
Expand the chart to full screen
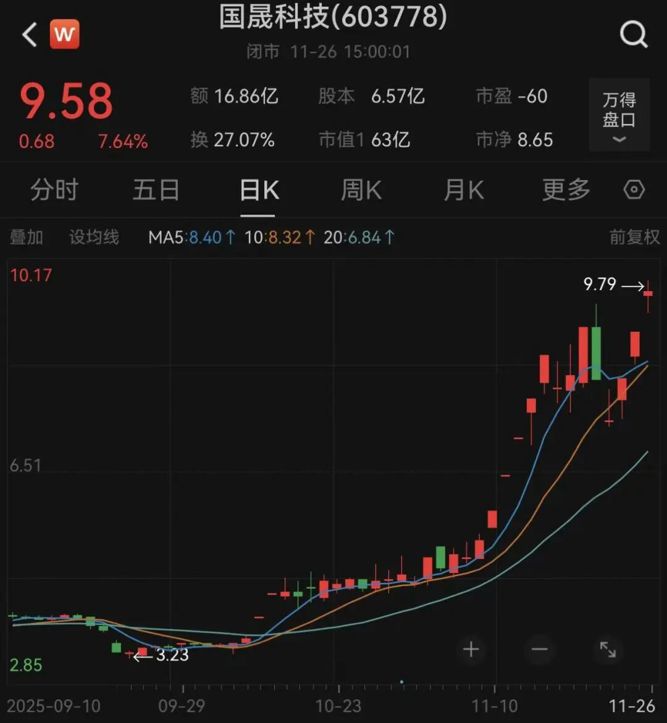click(607, 649)
